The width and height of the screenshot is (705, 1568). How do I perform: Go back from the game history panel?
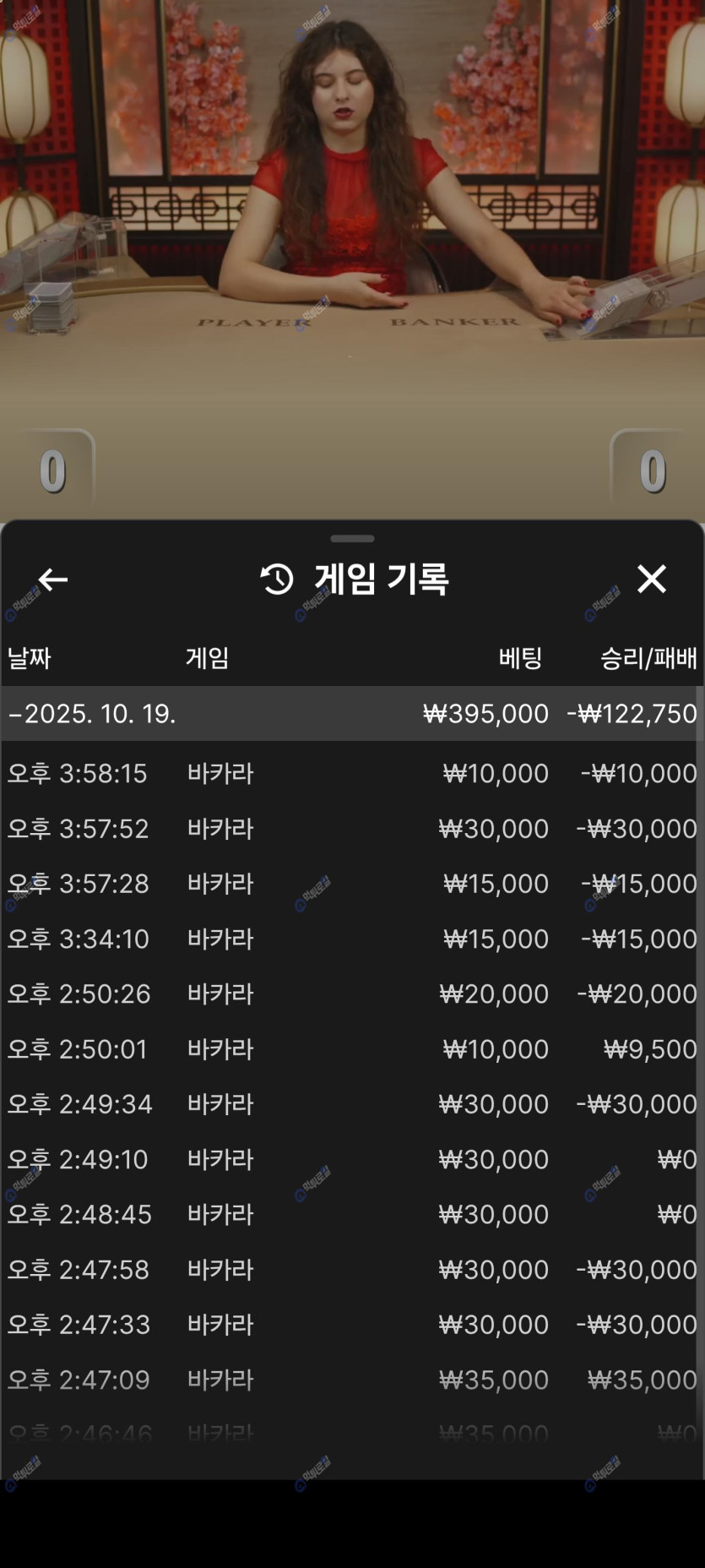[53, 580]
